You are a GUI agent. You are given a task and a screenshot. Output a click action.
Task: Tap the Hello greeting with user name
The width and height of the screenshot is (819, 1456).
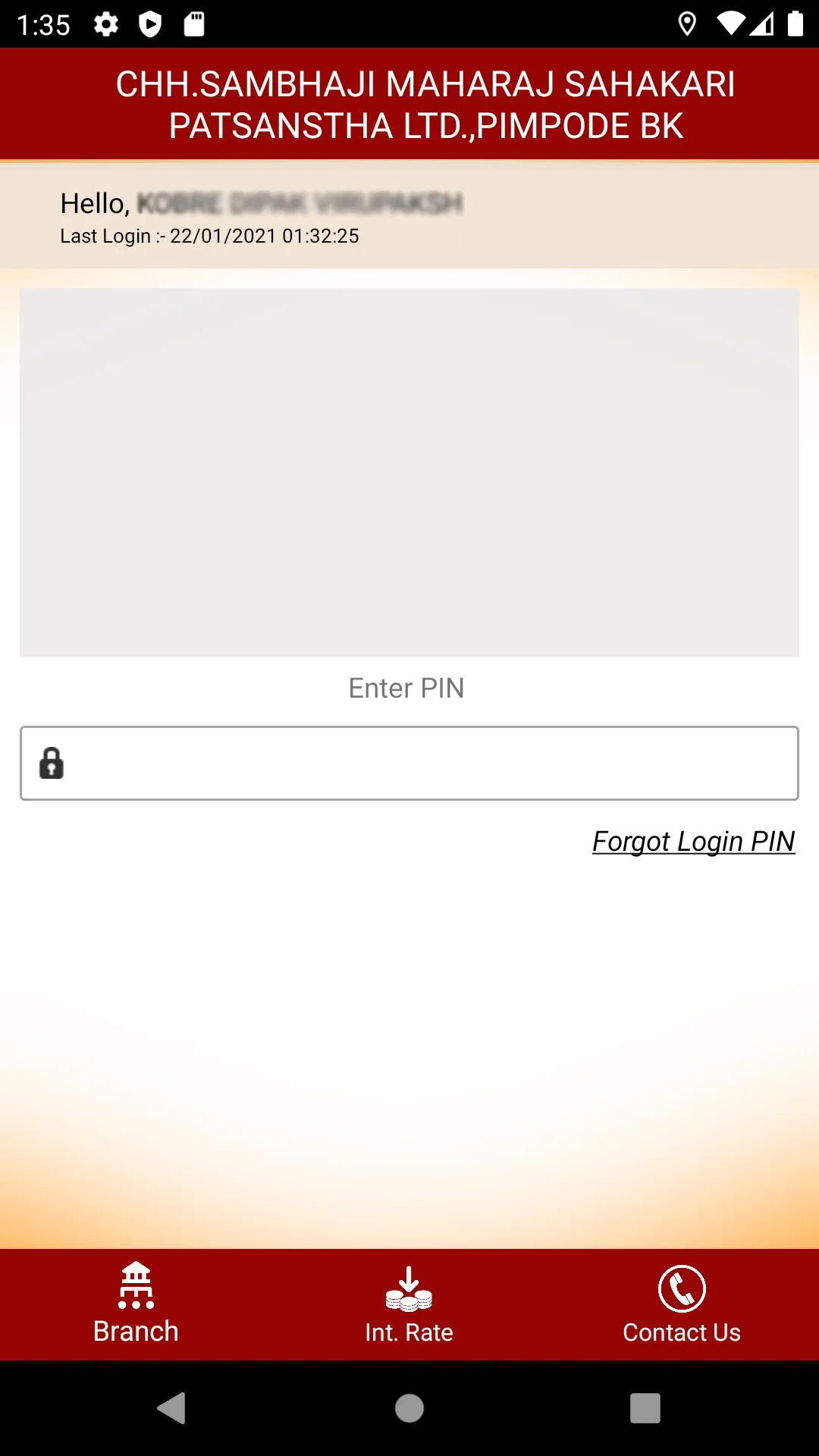[x=260, y=203]
